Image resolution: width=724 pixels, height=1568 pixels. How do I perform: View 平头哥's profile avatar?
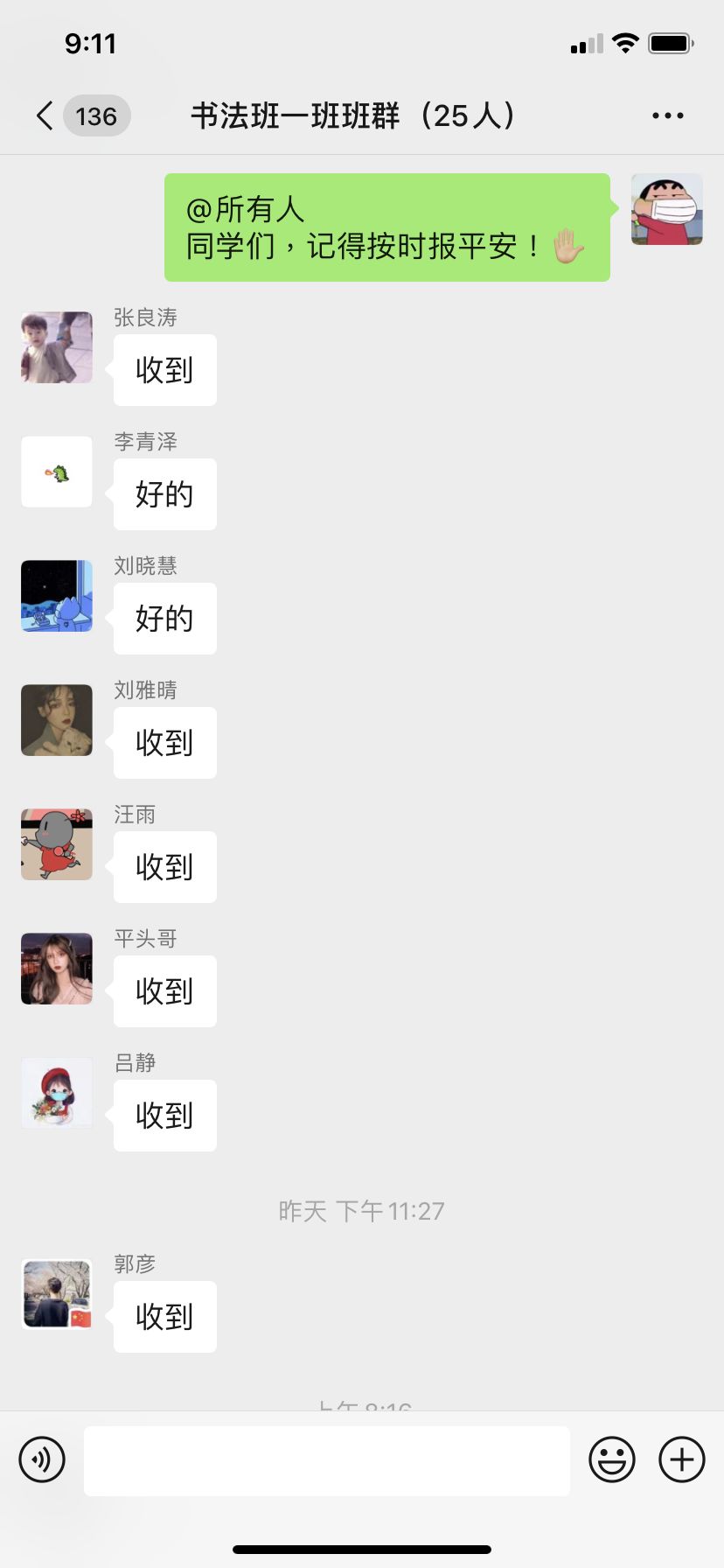point(57,969)
